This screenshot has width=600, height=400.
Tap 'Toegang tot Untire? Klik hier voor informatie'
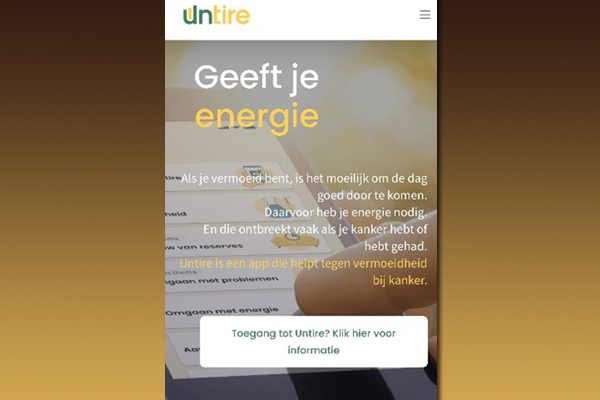313,341
